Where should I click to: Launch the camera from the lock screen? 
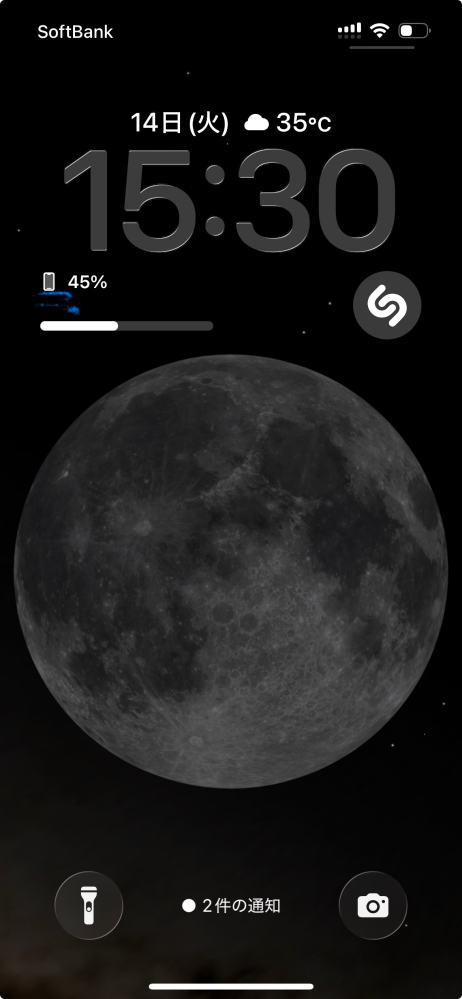pos(373,905)
